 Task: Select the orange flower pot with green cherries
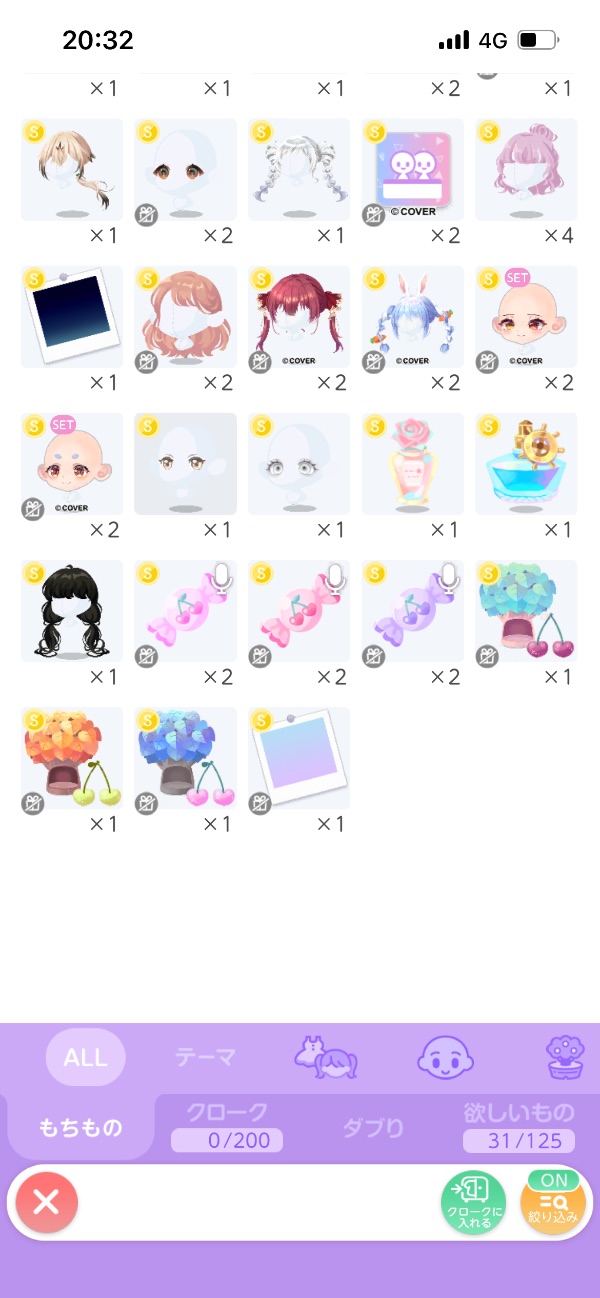(x=71, y=758)
